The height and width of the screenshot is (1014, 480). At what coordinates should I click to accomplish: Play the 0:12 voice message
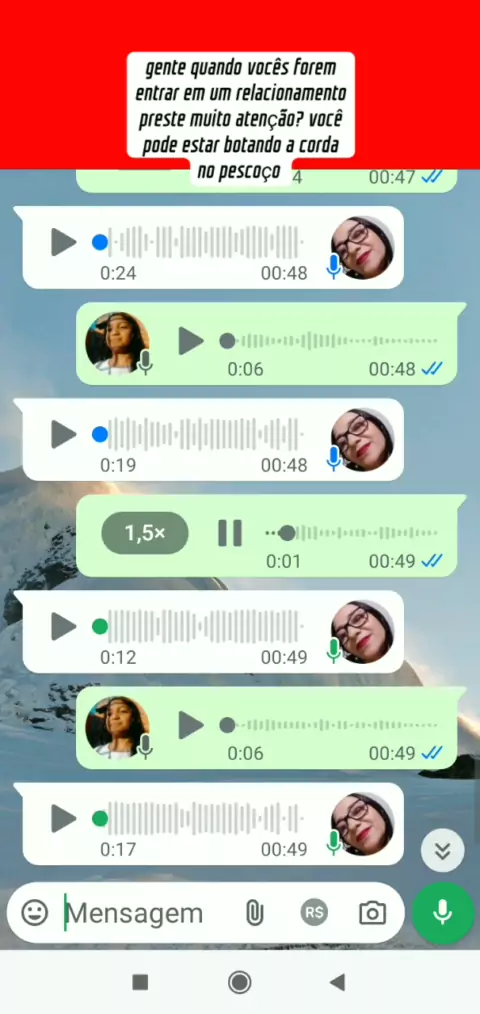[63, 626]
